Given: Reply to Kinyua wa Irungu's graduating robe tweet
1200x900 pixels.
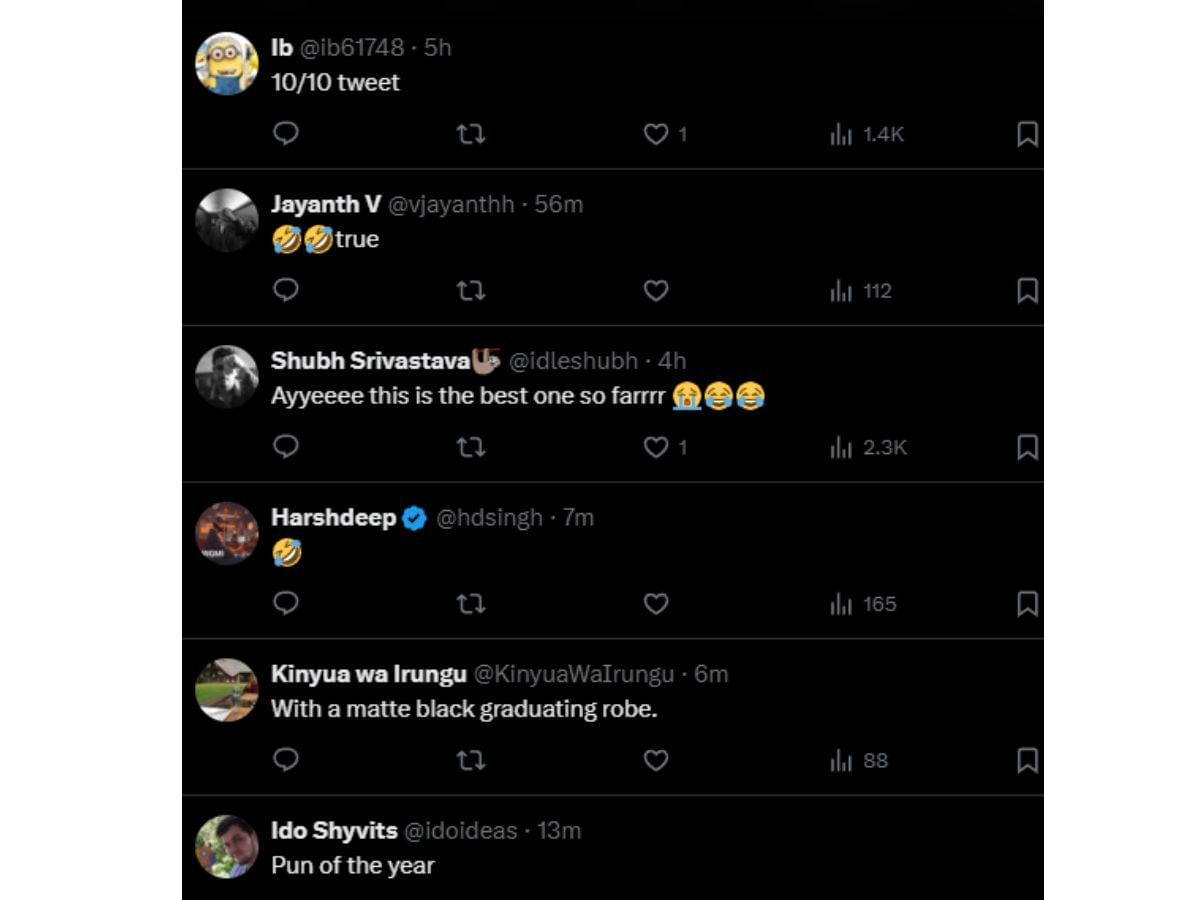Looking at the screenshot, I should [x=286, y=761].
